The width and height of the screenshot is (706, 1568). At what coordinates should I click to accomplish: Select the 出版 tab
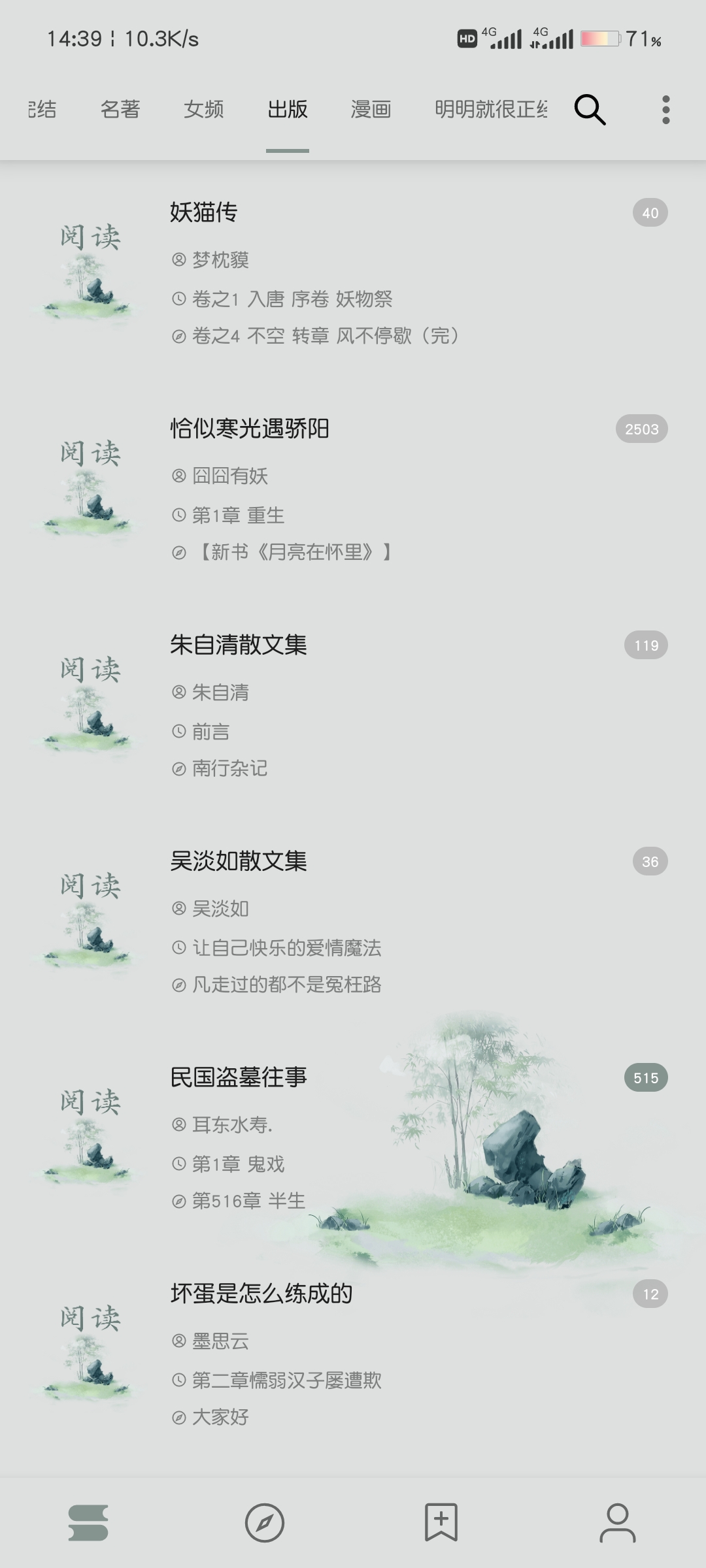tap(287, 109)
